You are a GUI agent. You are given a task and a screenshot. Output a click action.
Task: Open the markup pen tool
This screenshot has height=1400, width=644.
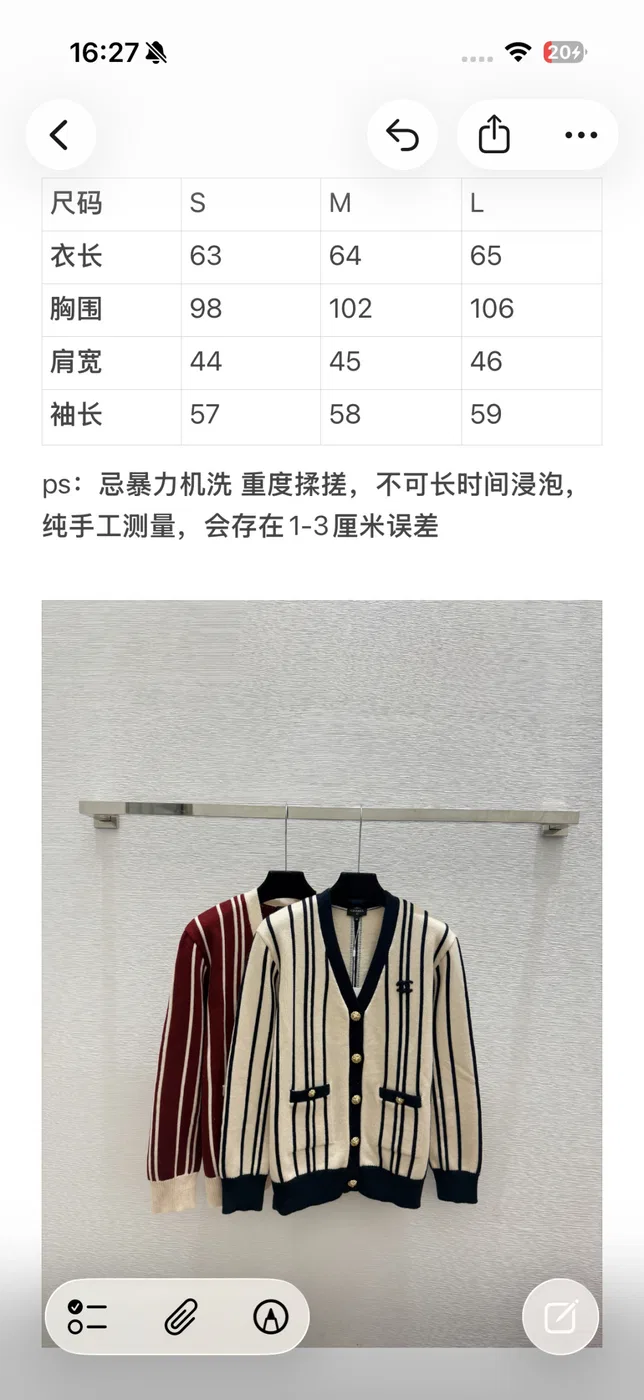click(x=271, y=1317)
